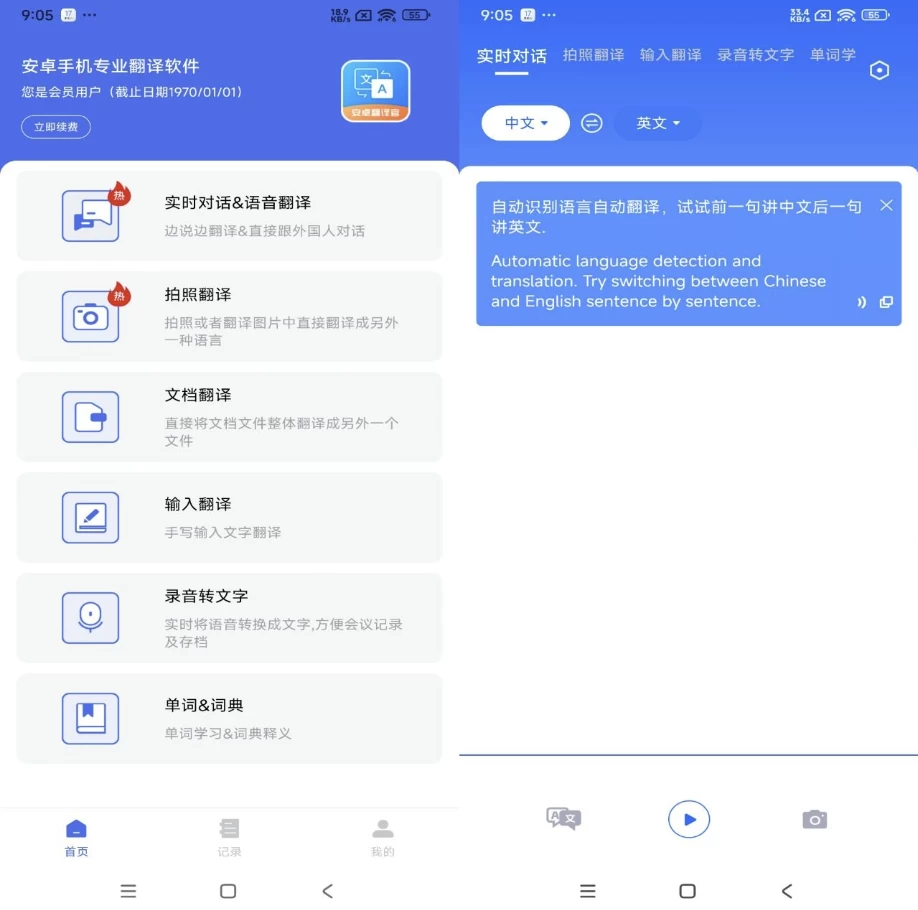Open the 单词&词典 dictionary card
918x910 pixels.
point(229,718)
